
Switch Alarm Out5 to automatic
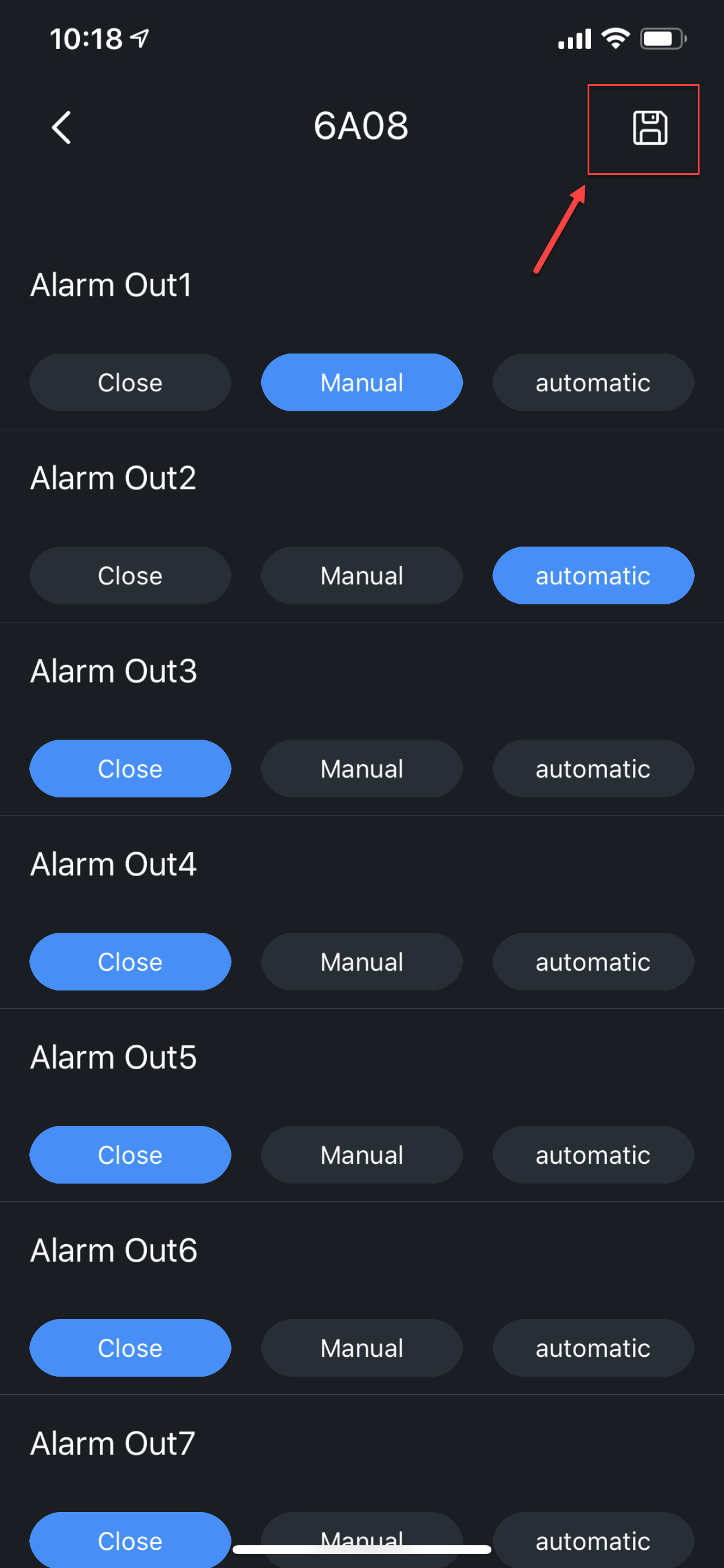point(593,1154)
